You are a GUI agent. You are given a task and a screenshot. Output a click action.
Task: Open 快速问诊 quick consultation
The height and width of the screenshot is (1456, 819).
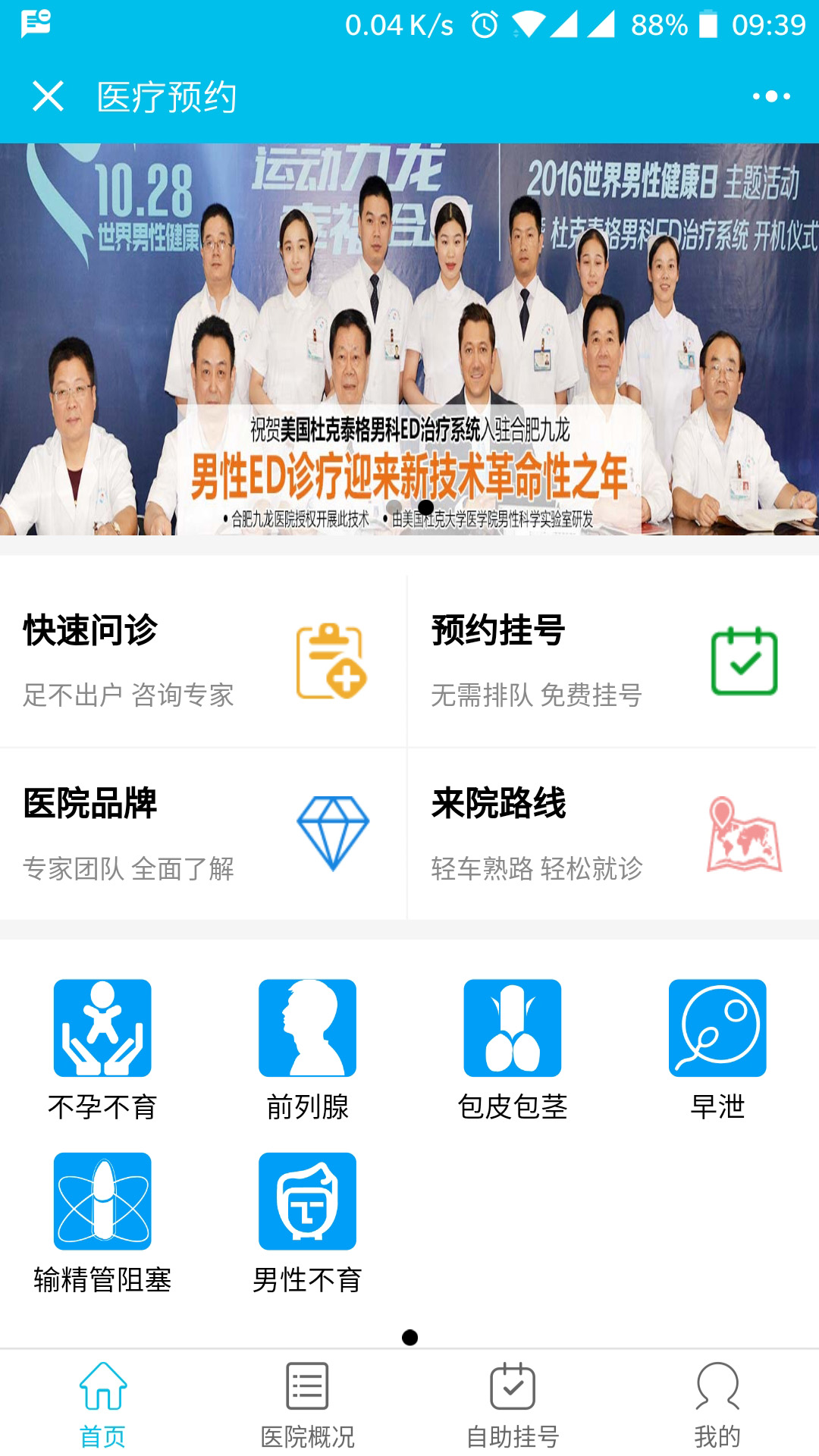[202, 661]
